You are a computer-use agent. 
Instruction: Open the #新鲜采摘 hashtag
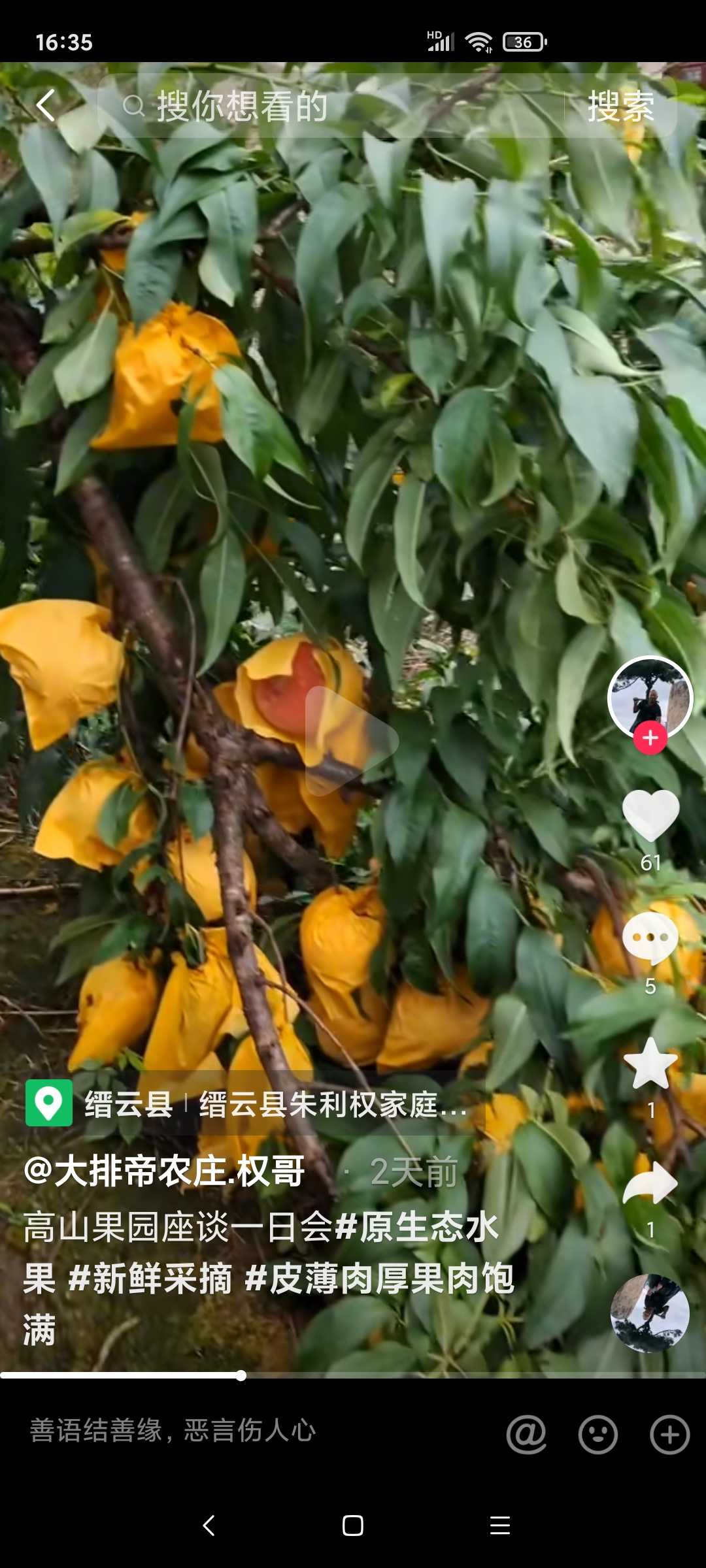(150, 1279)
